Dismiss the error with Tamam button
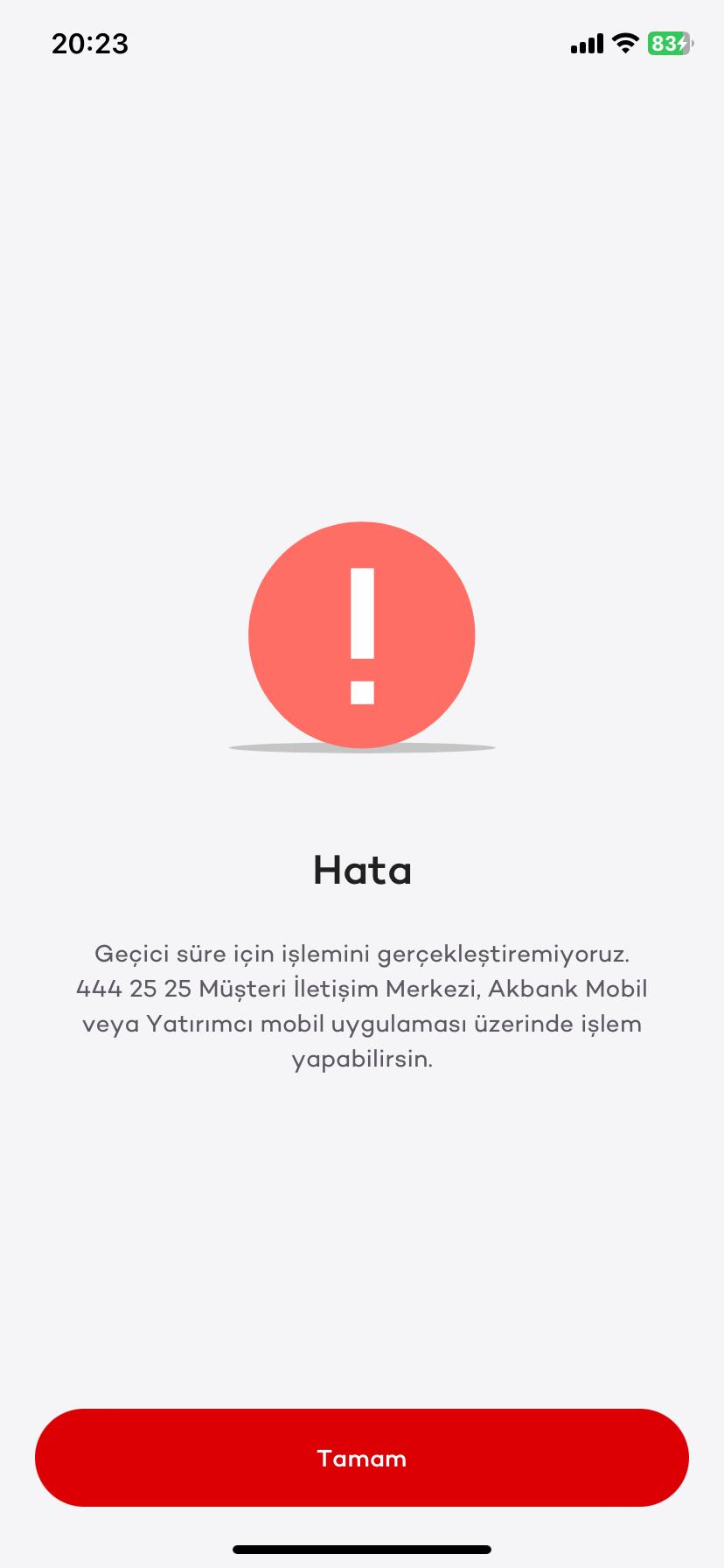This screenshot has height=1568, width=724. (x=362, y=1458)
